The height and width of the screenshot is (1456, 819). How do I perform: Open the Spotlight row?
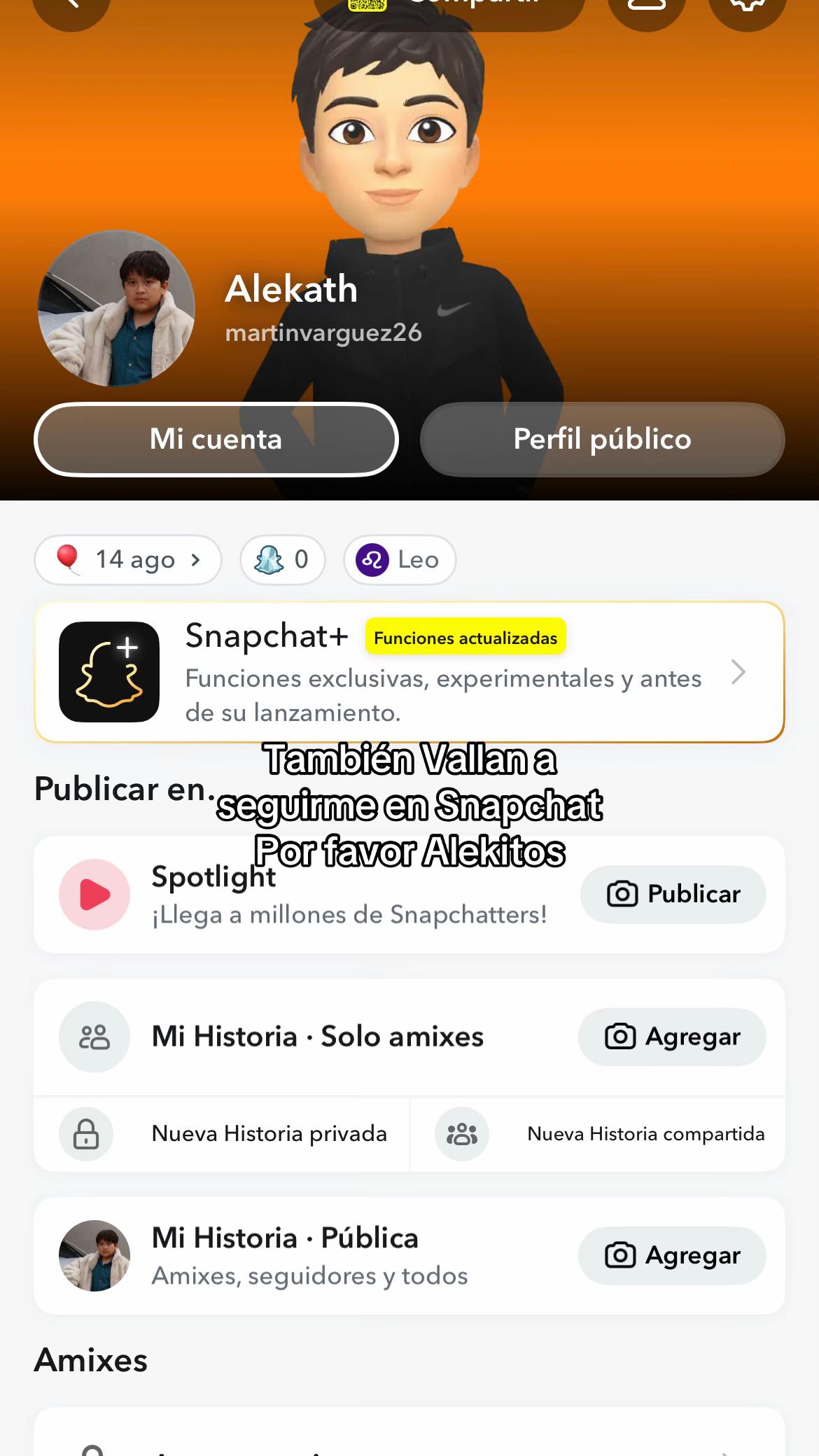coord(409,895)
